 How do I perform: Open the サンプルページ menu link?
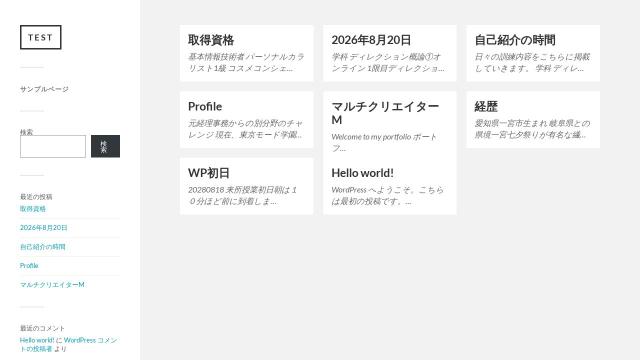[x=44, y=89]
